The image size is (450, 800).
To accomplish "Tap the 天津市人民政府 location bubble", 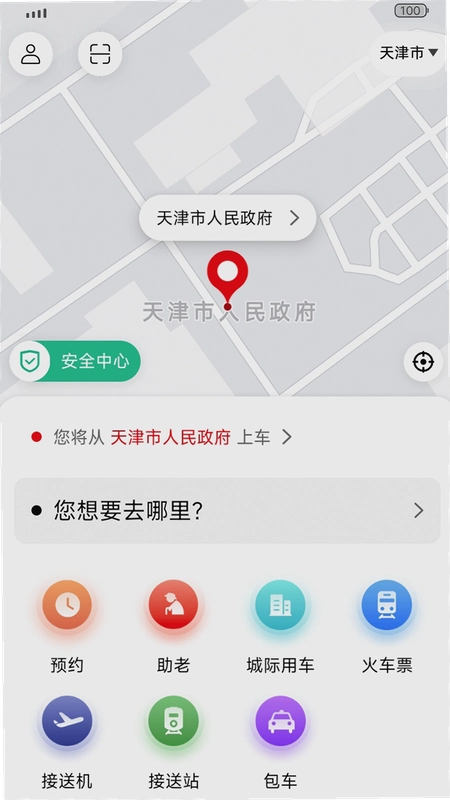I will [228, 218].
